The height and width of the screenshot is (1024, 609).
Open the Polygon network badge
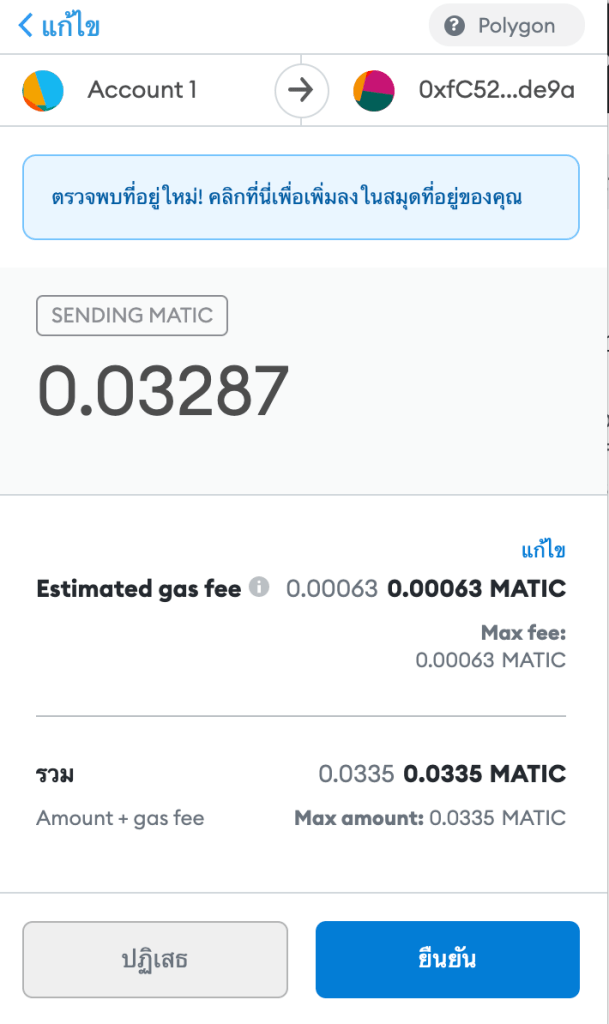(x=506, y=26)
